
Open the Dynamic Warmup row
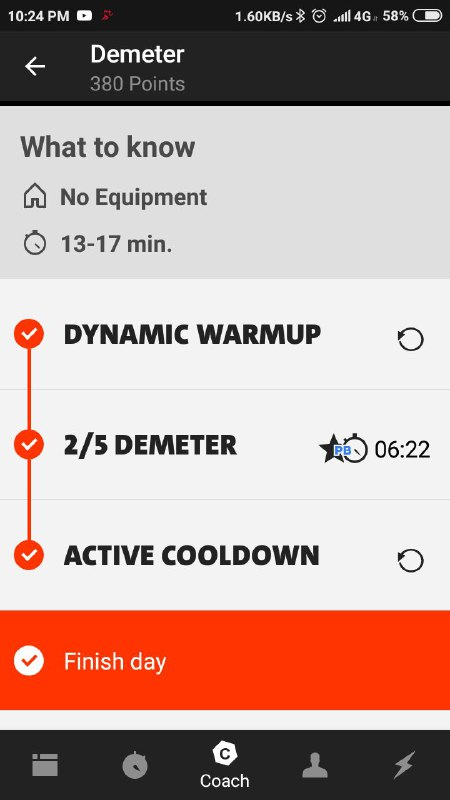[x=225, y=334]
